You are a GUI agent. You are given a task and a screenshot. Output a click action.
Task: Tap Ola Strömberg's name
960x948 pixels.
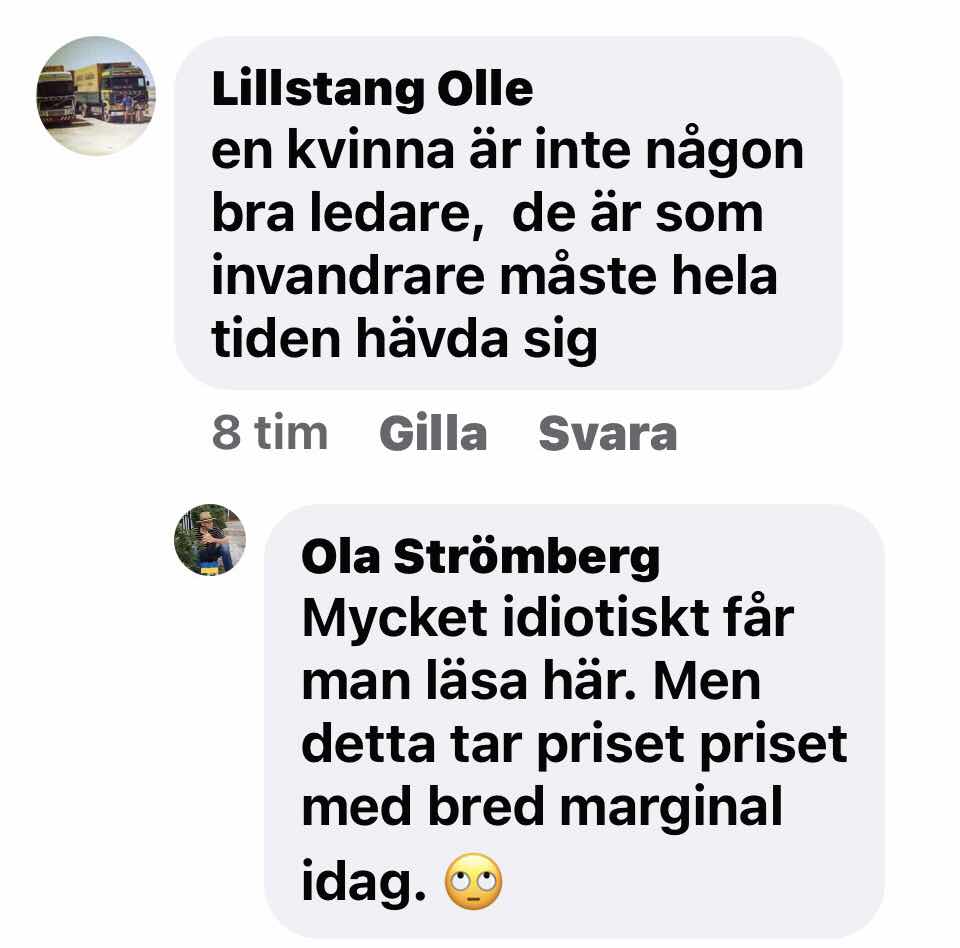(480, 558)
